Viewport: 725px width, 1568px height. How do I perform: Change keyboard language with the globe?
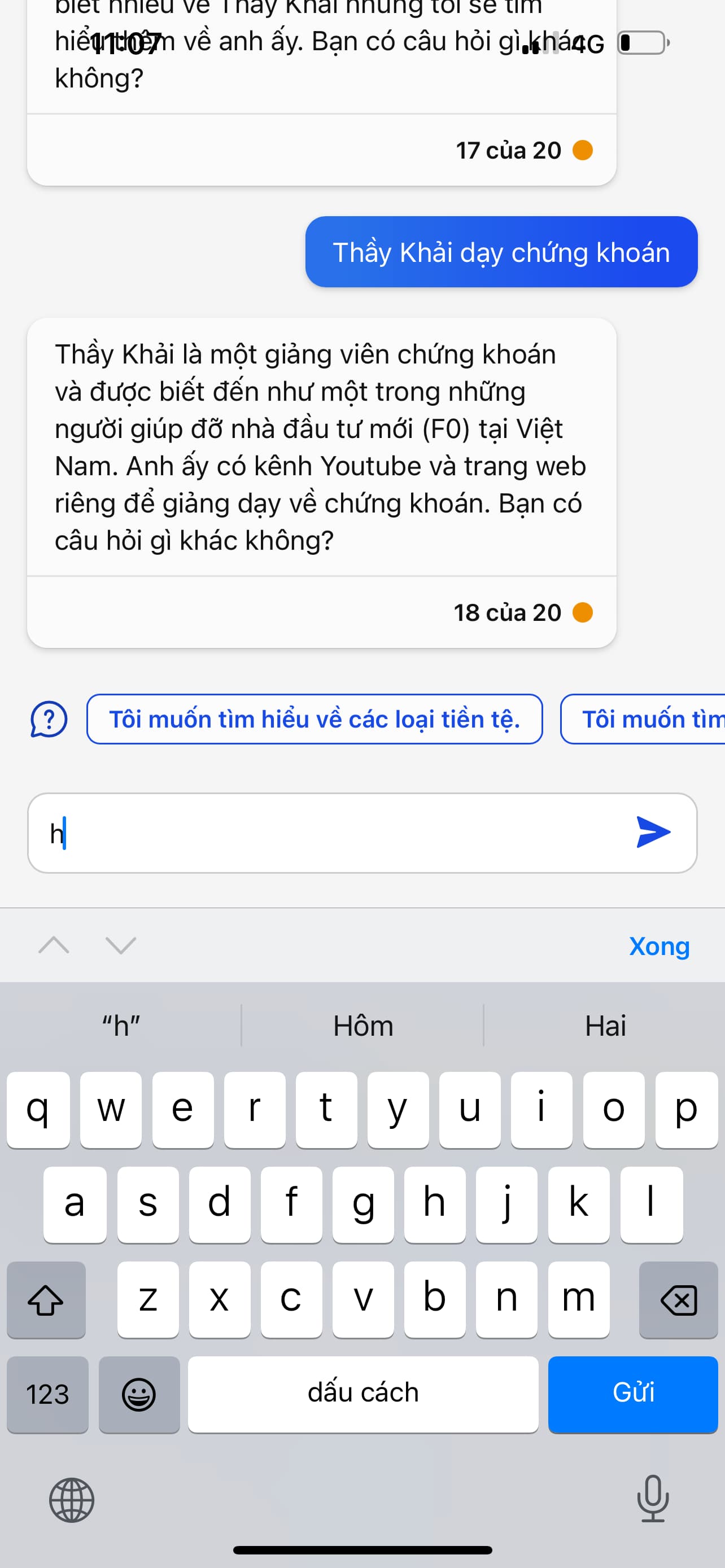pyautogui.click(x=72, y=1500)
